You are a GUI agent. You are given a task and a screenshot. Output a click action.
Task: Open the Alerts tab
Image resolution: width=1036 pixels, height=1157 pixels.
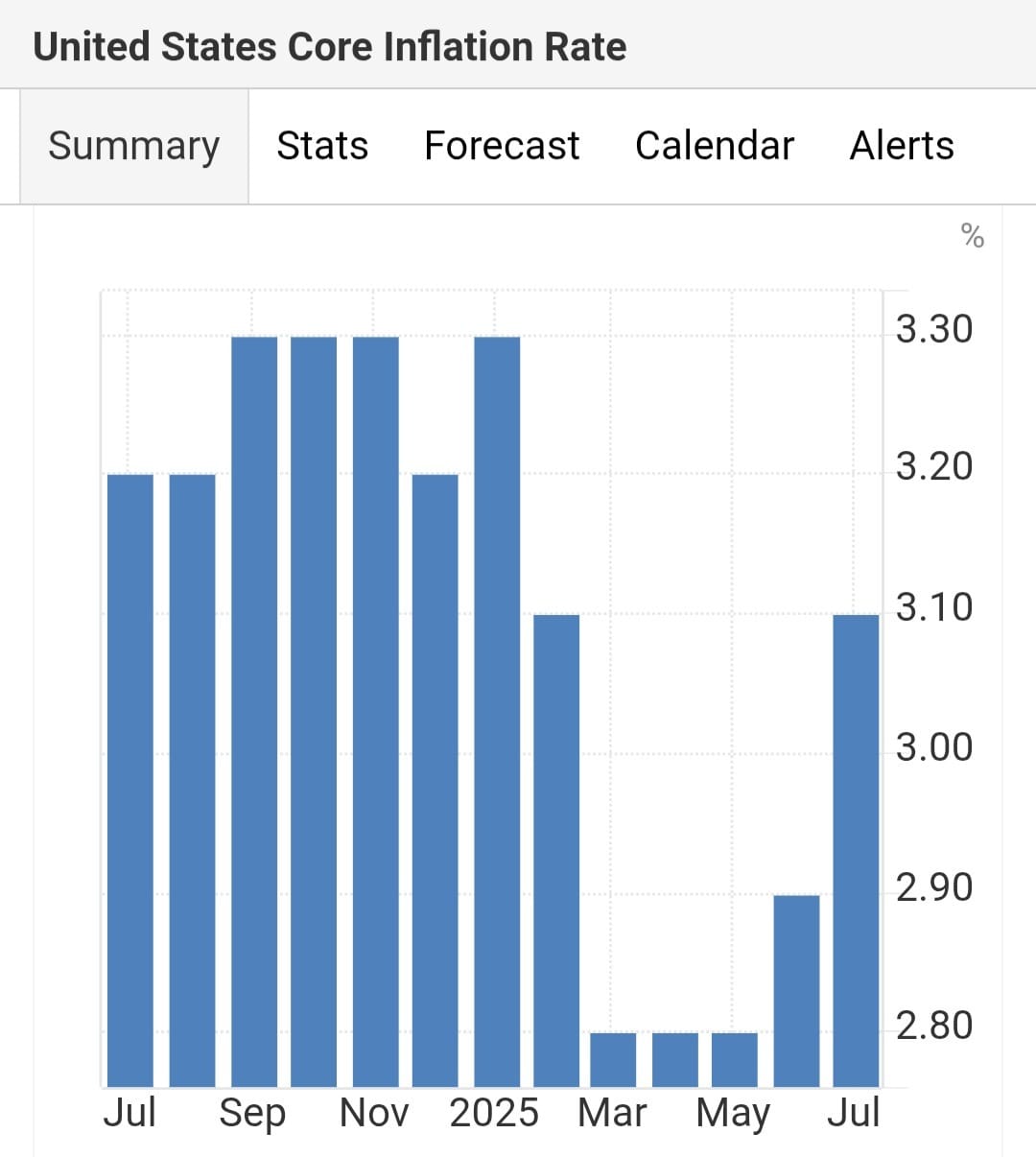pyautogui.click(x=902, y=146)
